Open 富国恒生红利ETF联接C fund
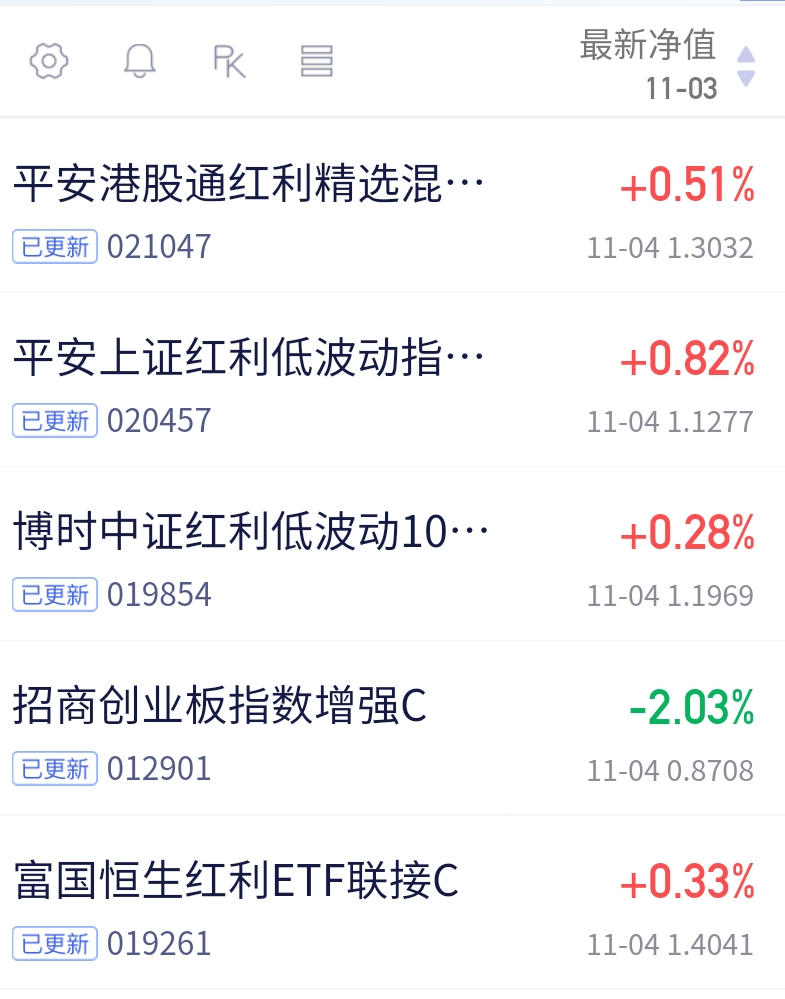Viewport: 785px width, 999px height. (392, 903)
